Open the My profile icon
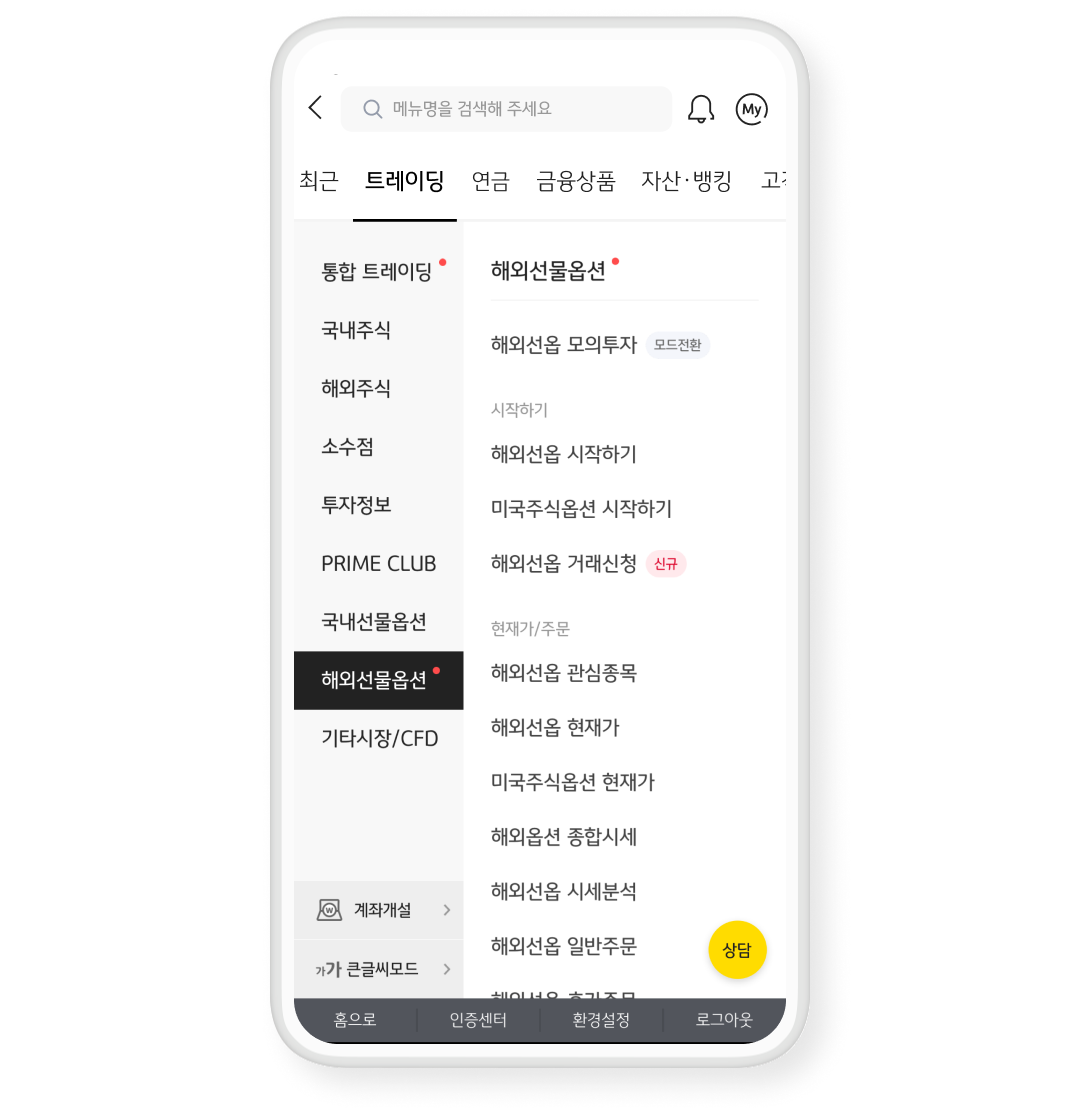Viewport: 1080px width, 1114px height. click(x=752, y=109)
